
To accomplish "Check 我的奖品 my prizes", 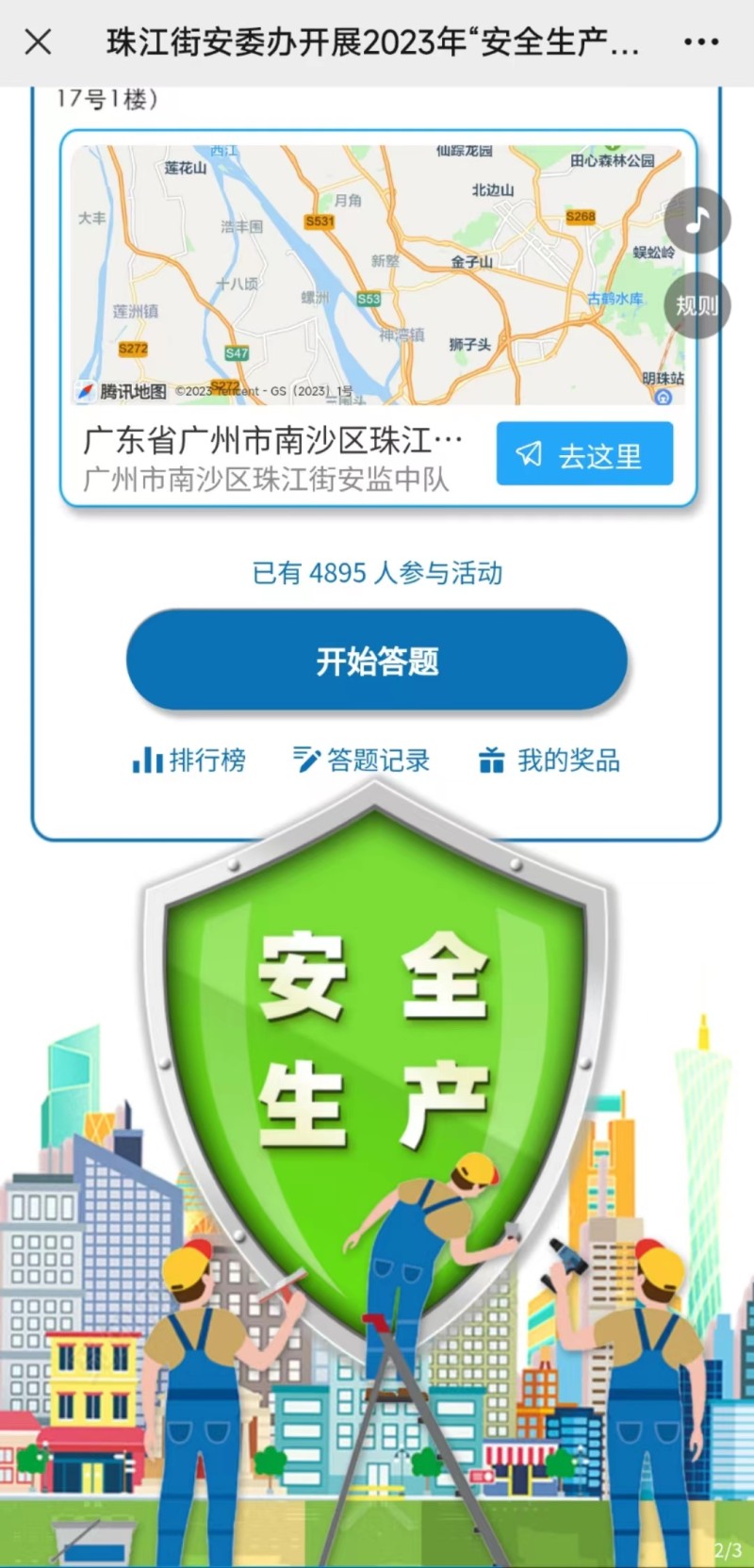I will click(x=549, y=759).
